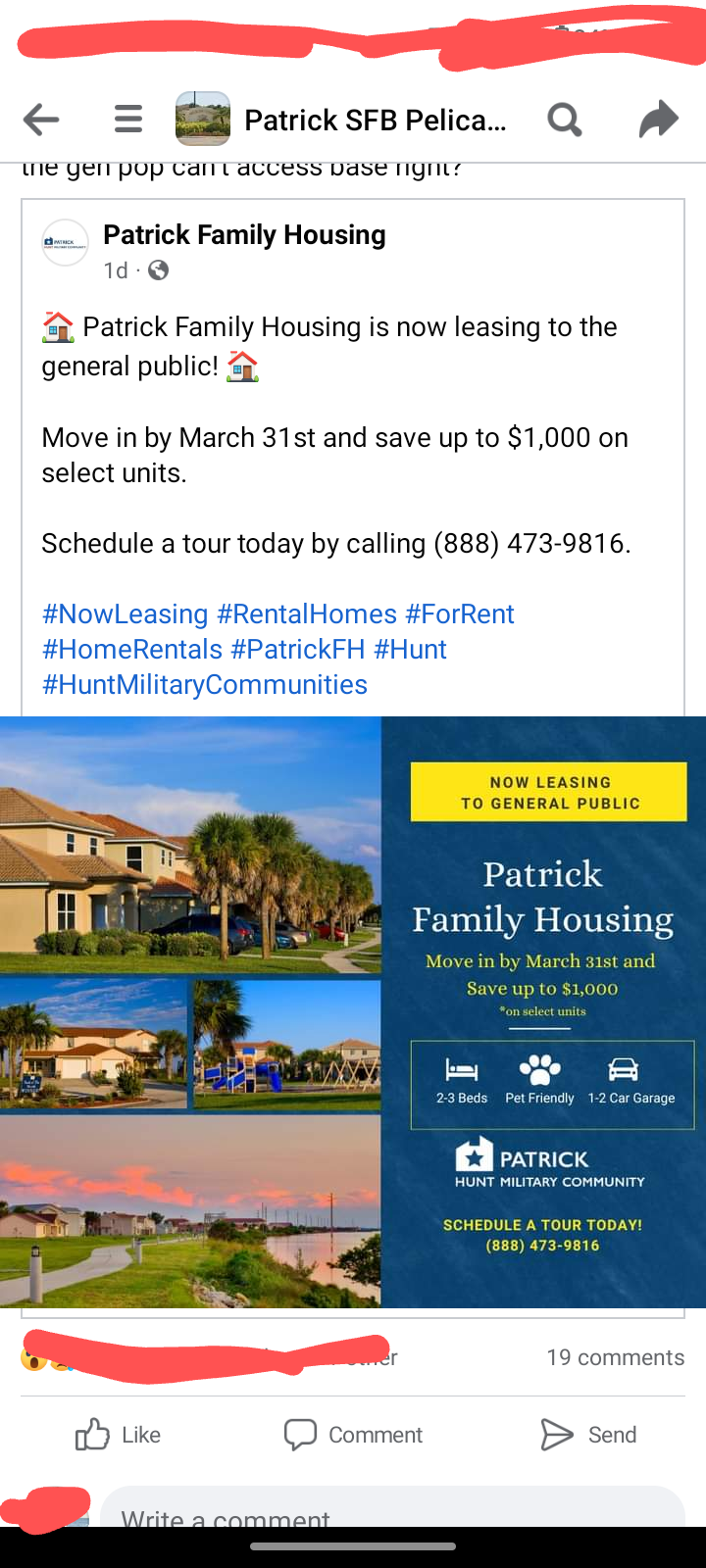Open Patrick SFB Pelica... group title

coord(375,120)
